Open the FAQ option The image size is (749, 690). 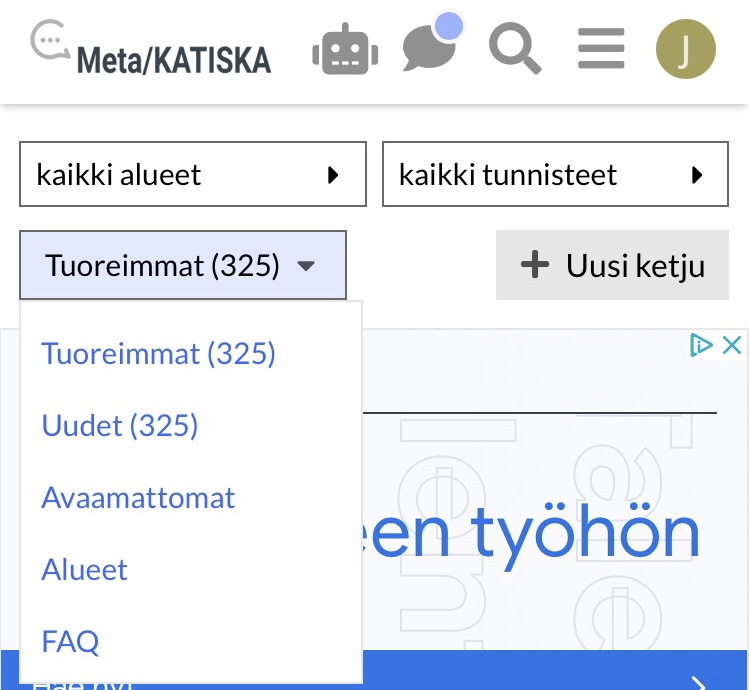click(x=70, y=641)
